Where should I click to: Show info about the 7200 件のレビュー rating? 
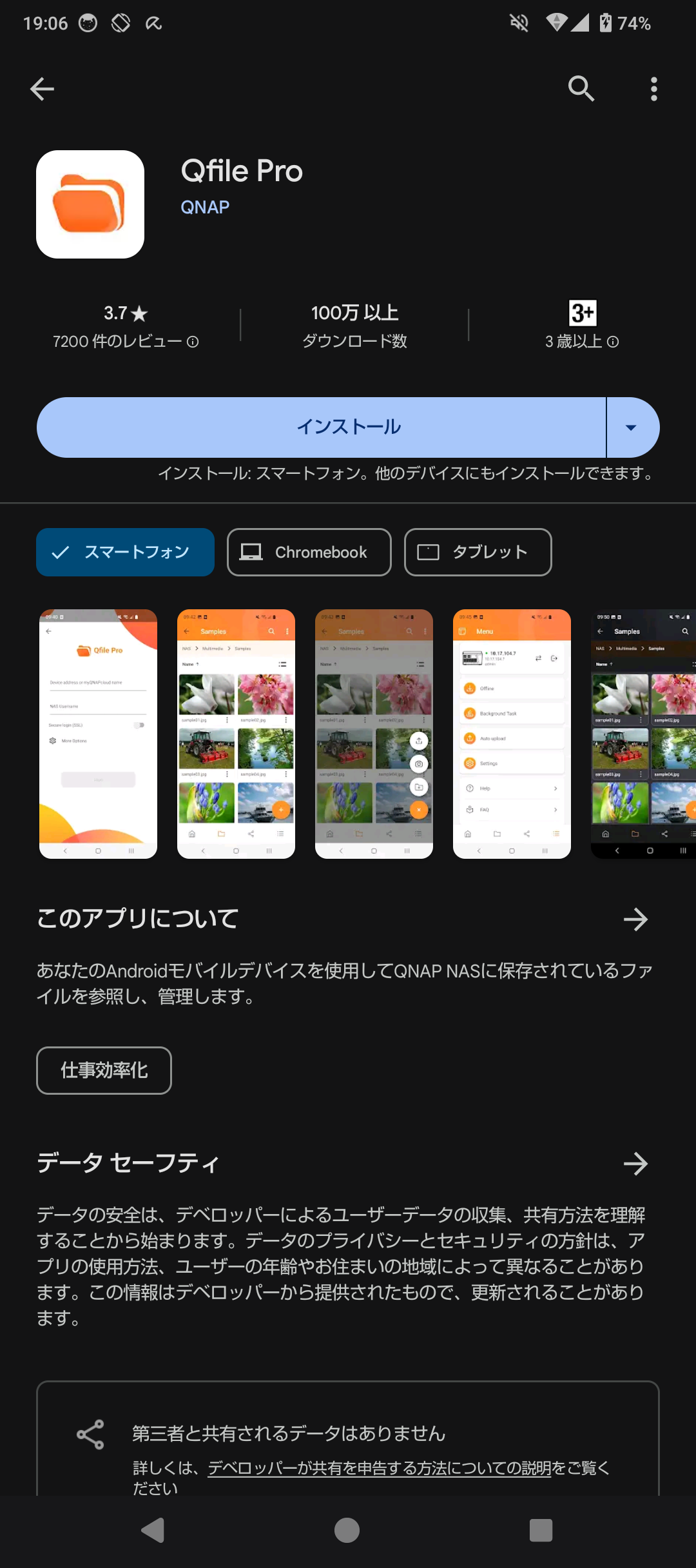point(193,342)
